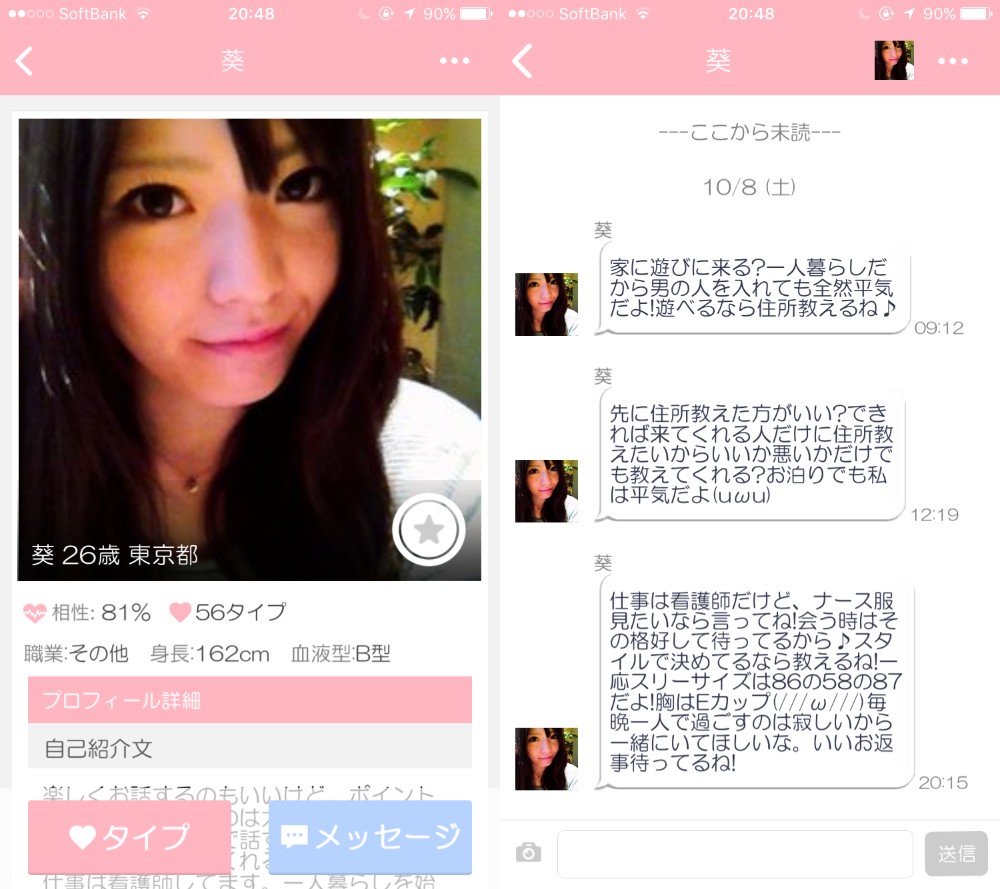Open the overflow menu on the profile page

(454, 61)
